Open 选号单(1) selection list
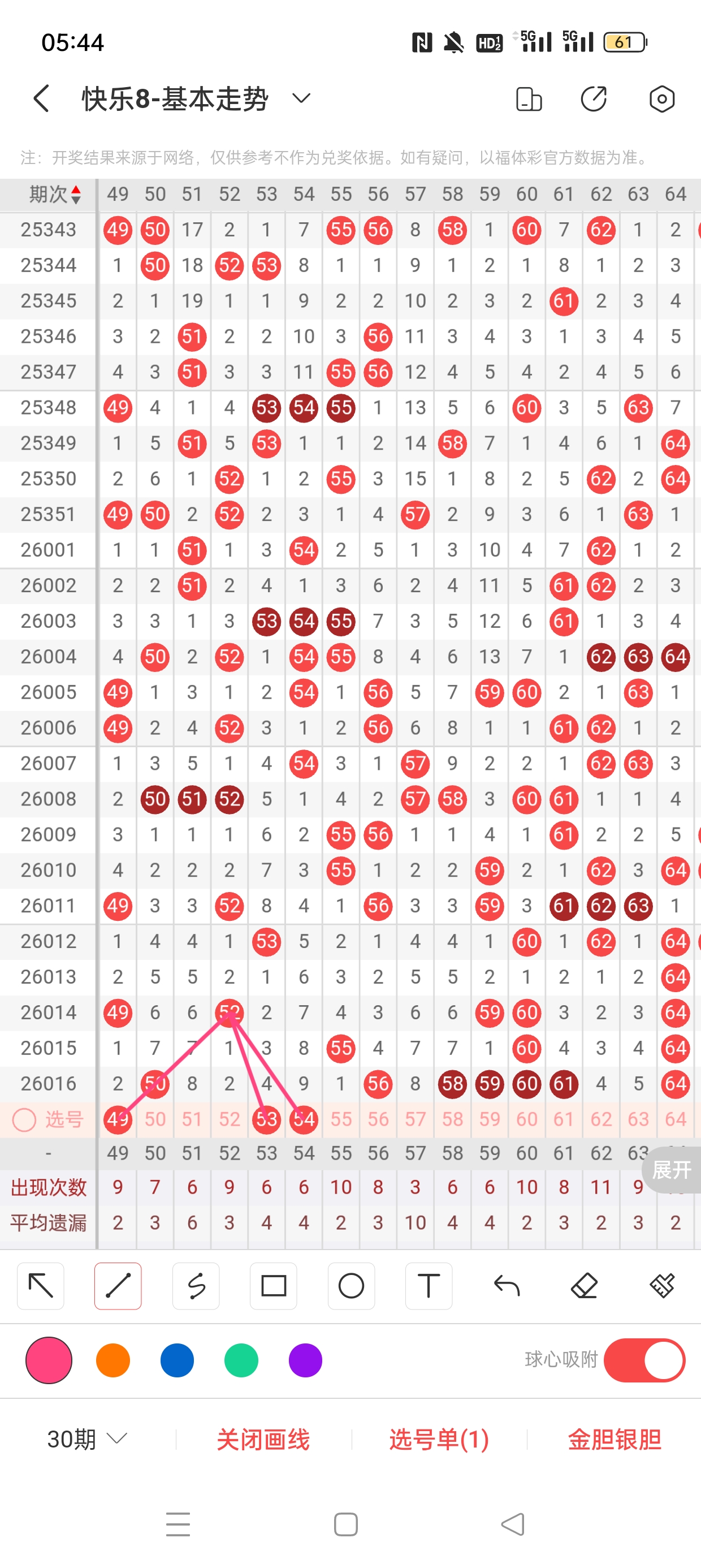The width and height of the screenshot is (701, 1568). (439, 1439)
